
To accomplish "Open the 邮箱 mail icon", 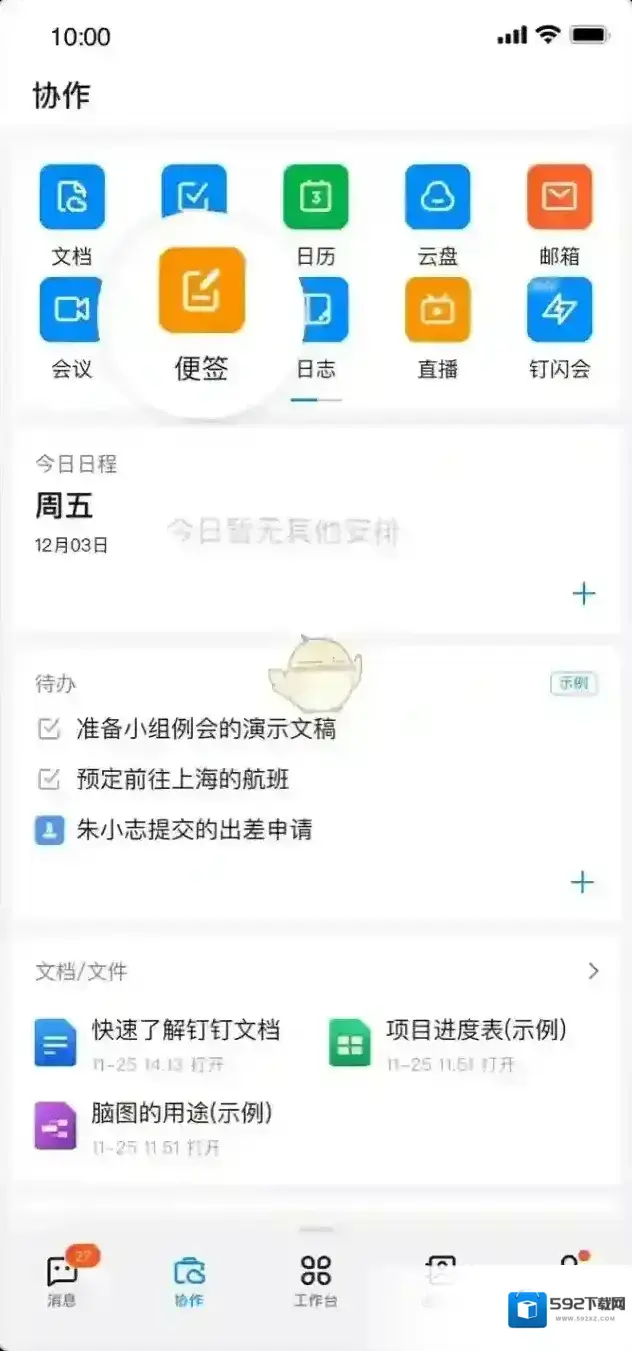I will 559,198.
